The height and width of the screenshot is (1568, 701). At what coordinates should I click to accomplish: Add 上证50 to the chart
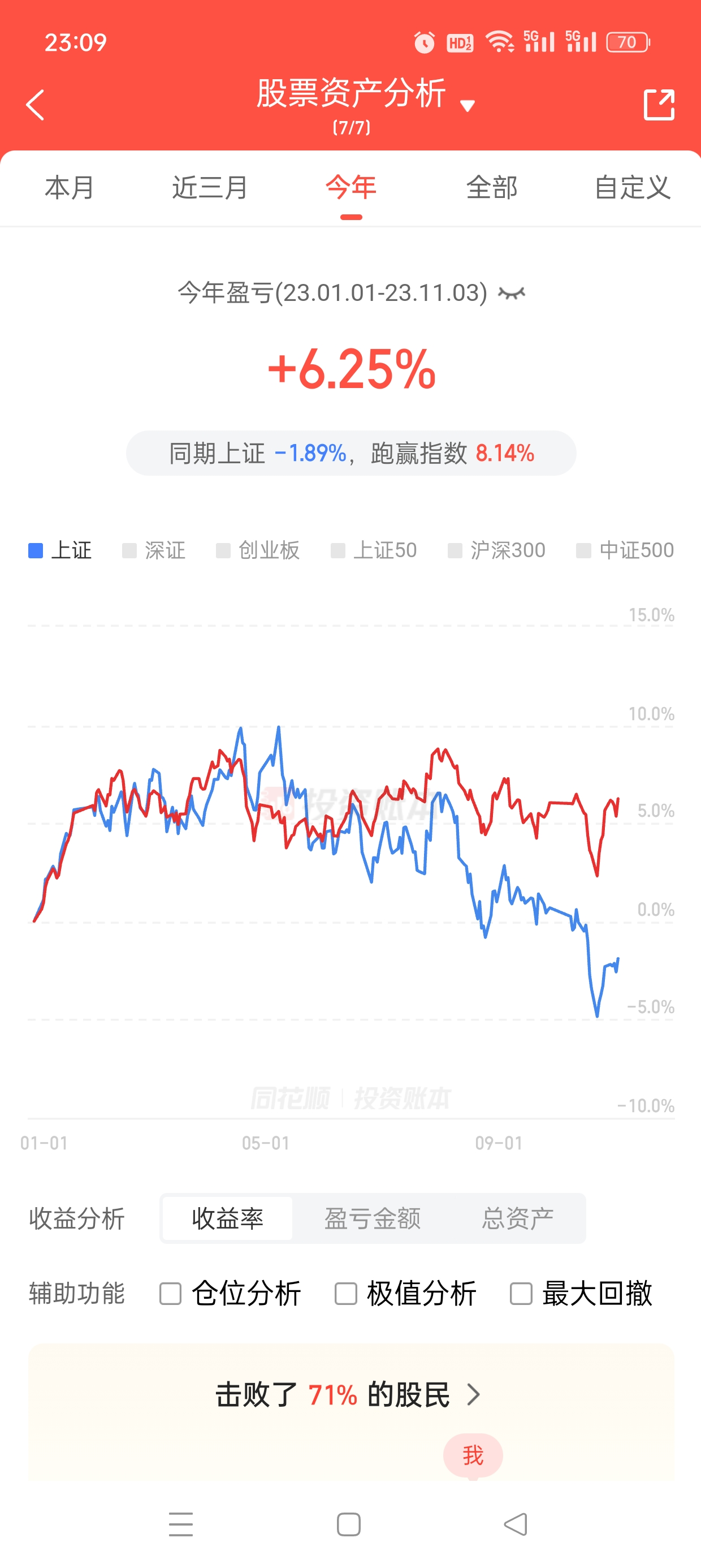click(x=374, y=550)
